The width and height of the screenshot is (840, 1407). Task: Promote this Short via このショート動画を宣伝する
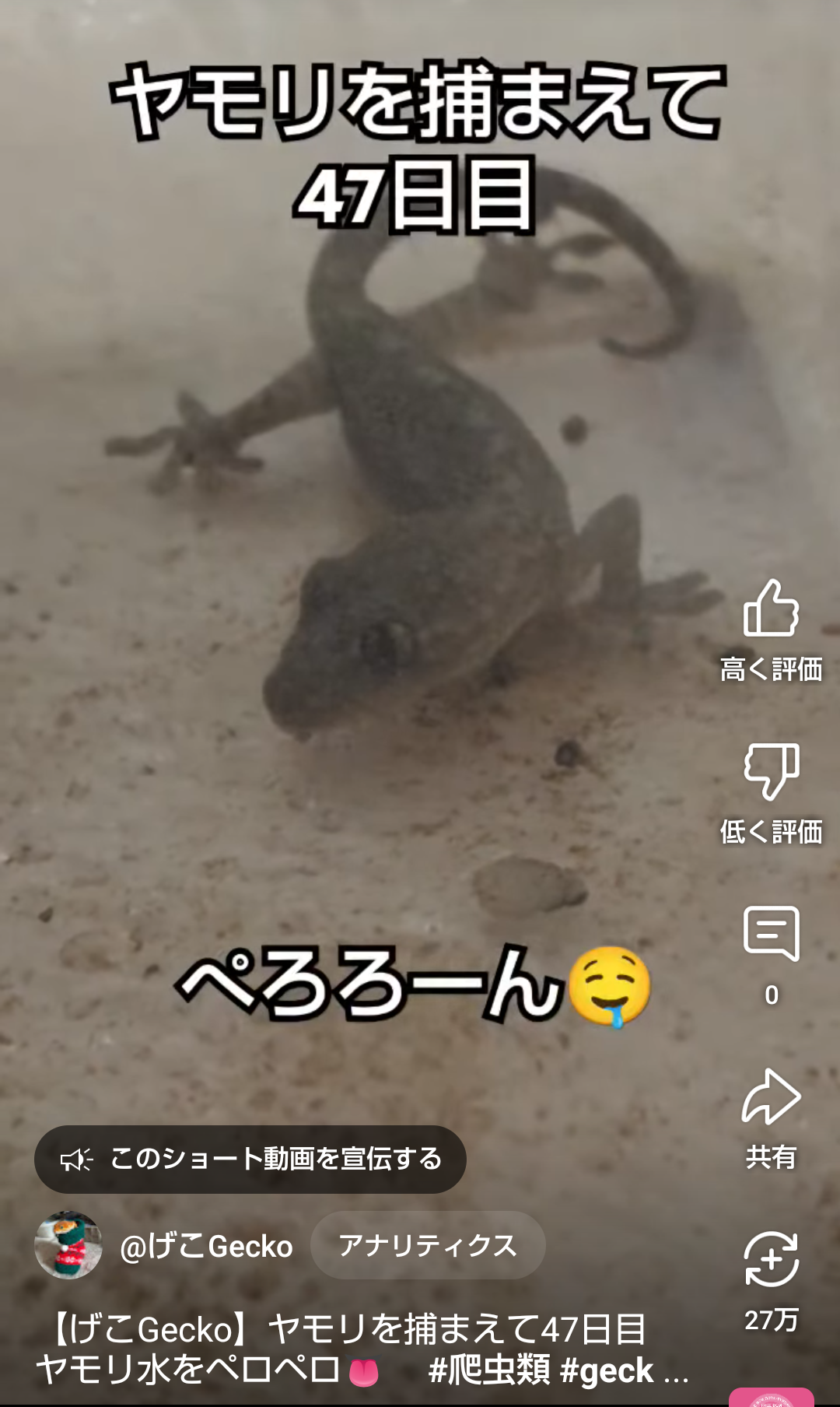pos(250,1160)
